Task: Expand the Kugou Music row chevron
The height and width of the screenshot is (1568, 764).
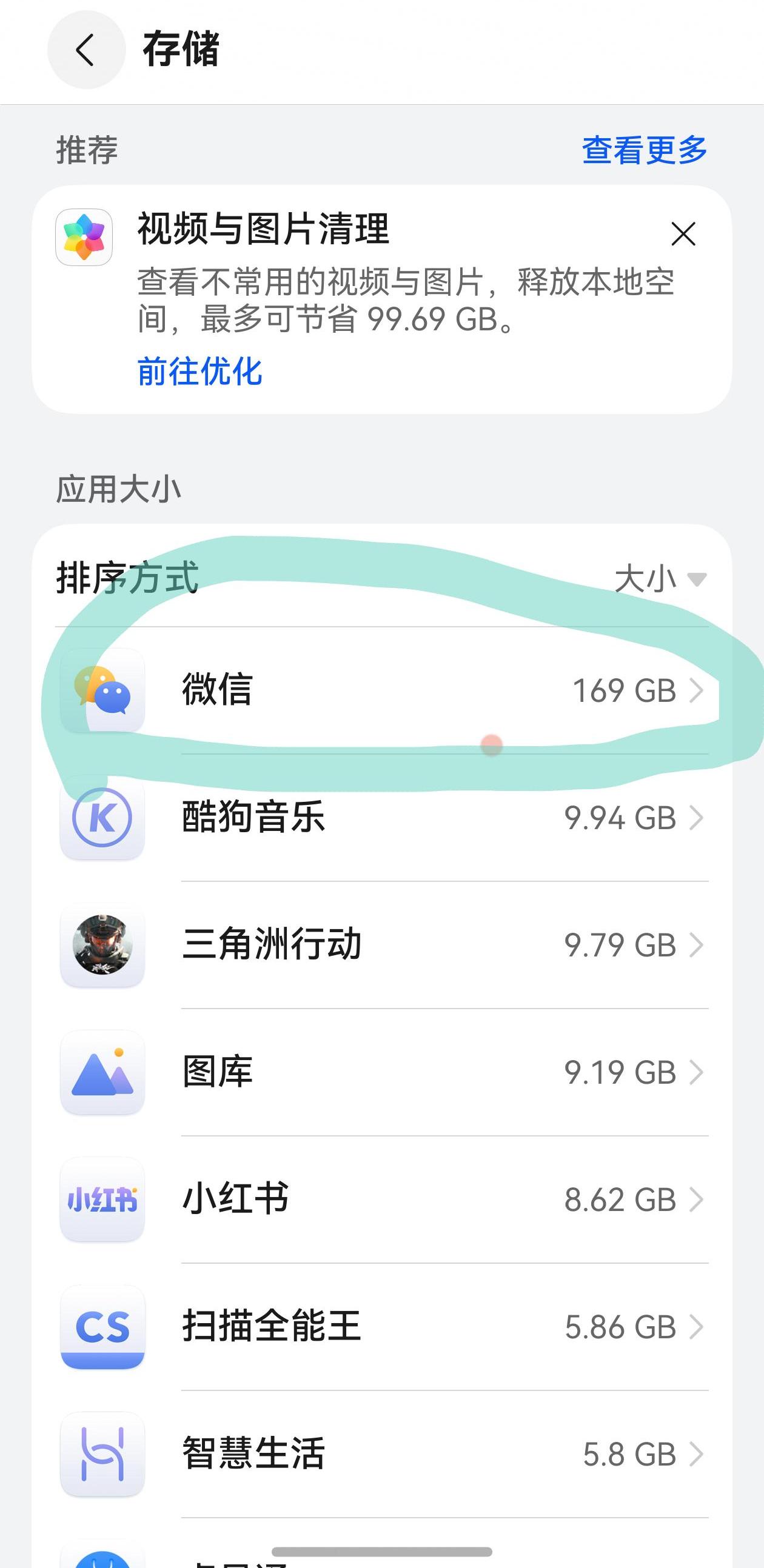Action: click(696, 819)
